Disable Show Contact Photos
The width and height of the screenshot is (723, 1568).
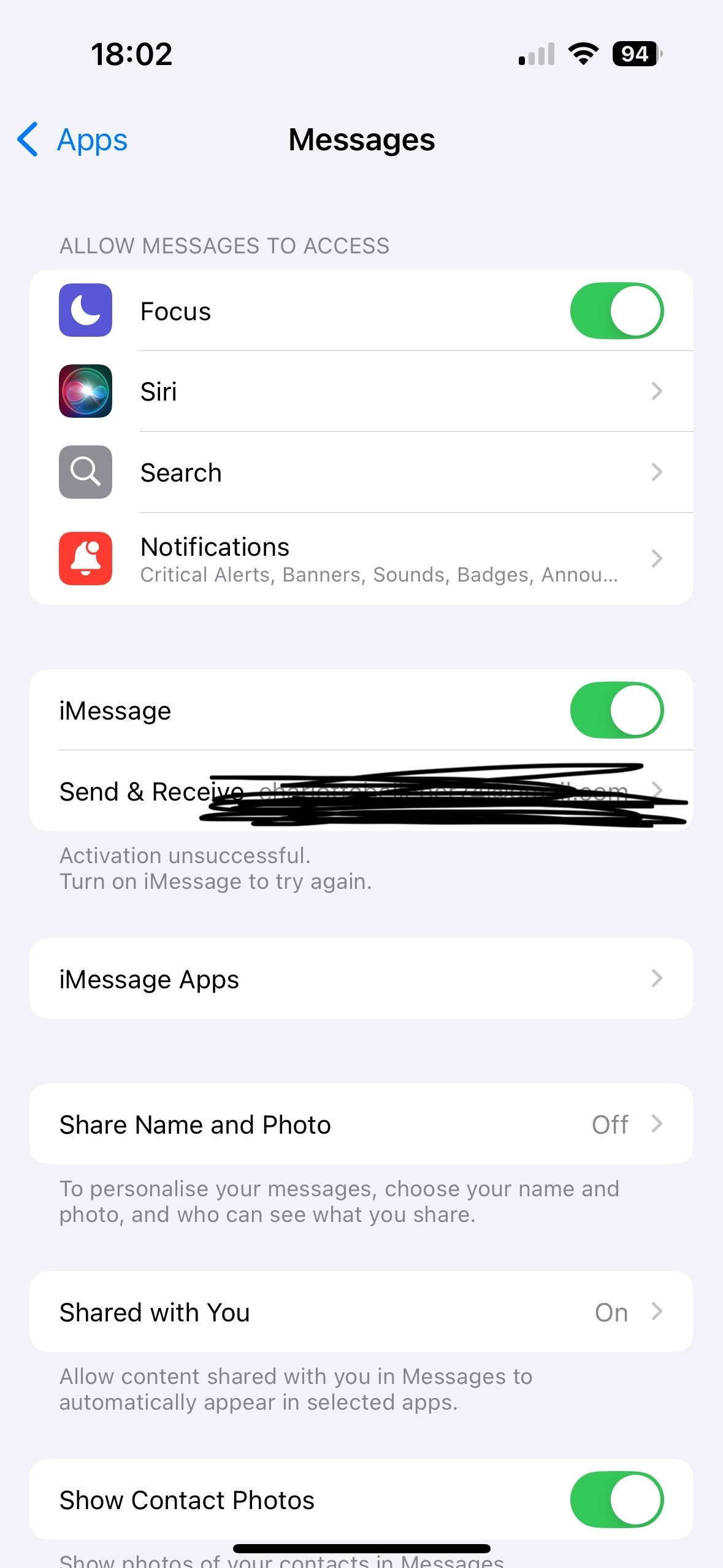pos(616,1499)
